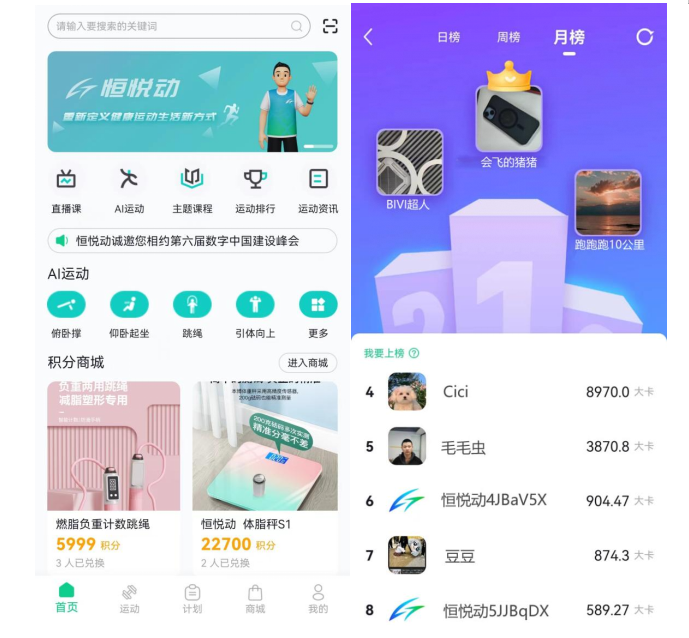The width and height of the screenshot is (689, 638).
Task: Tap the 进入商城 button
Action: [307, 363]
